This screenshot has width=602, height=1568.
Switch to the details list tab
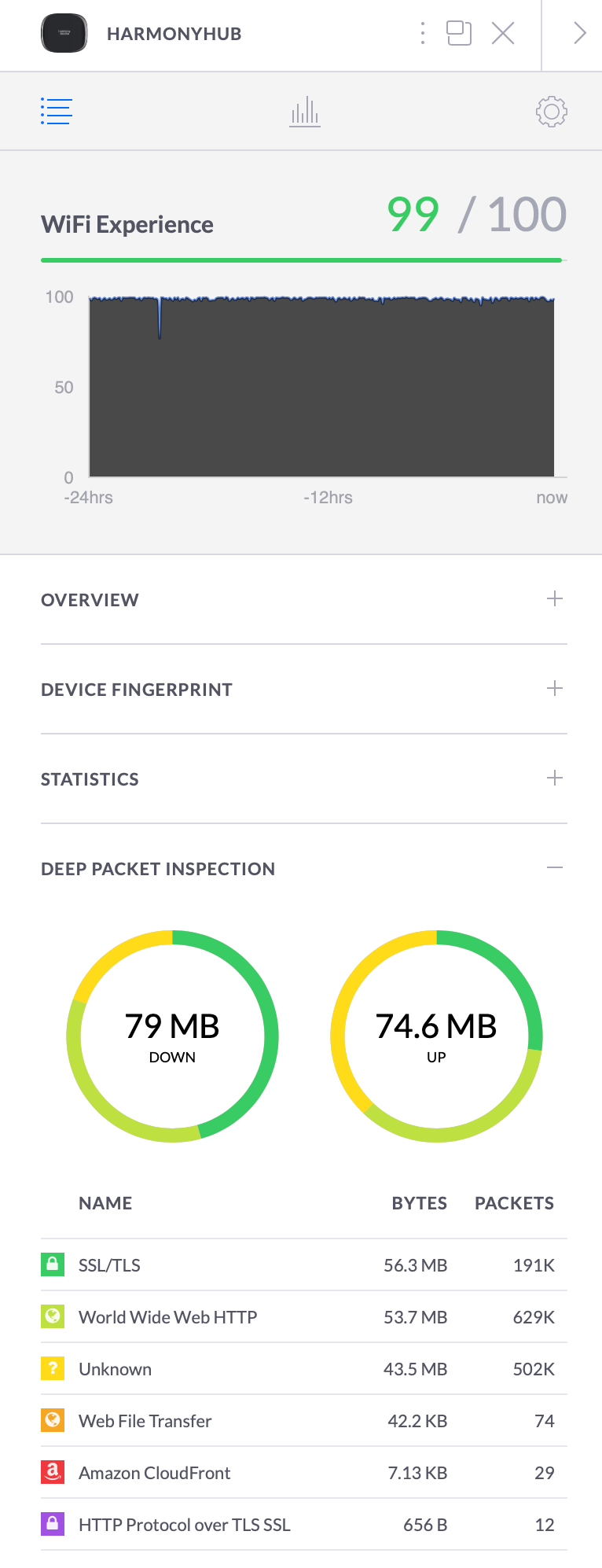click(57, 112)
